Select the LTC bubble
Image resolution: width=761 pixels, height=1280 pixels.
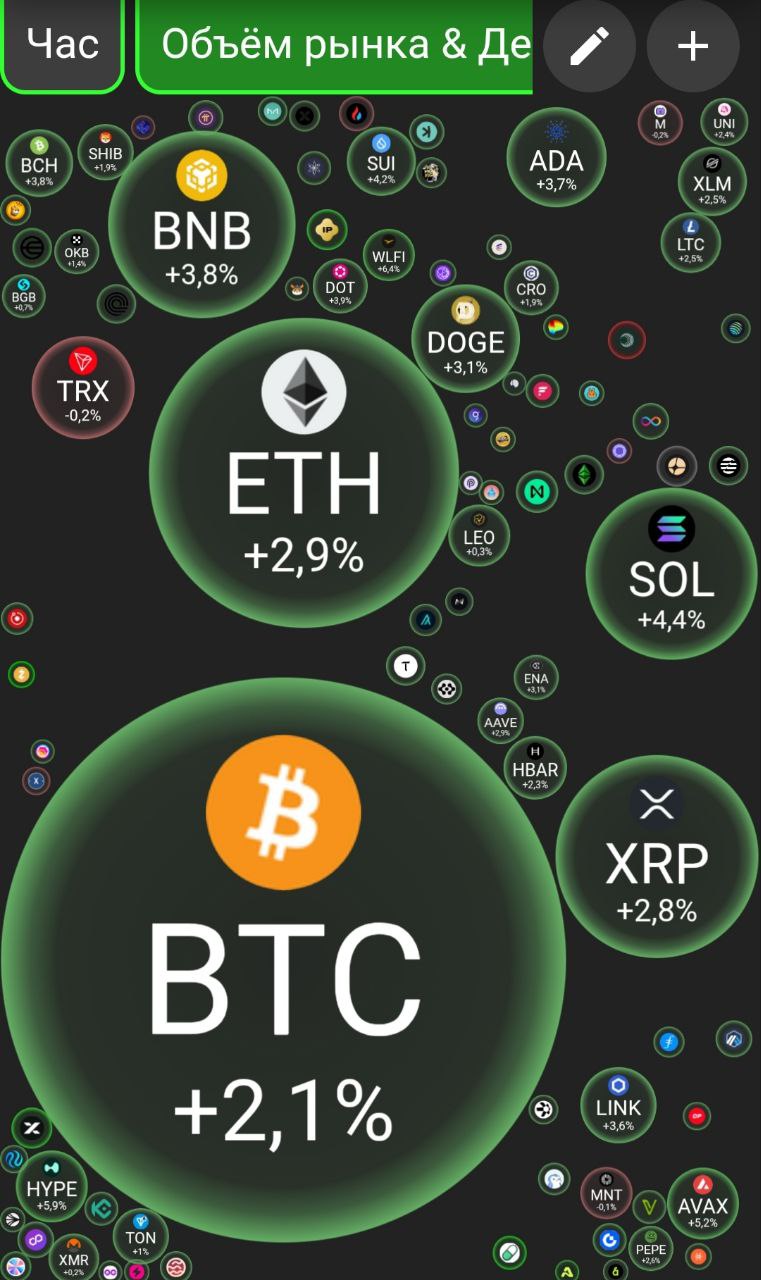690,242
